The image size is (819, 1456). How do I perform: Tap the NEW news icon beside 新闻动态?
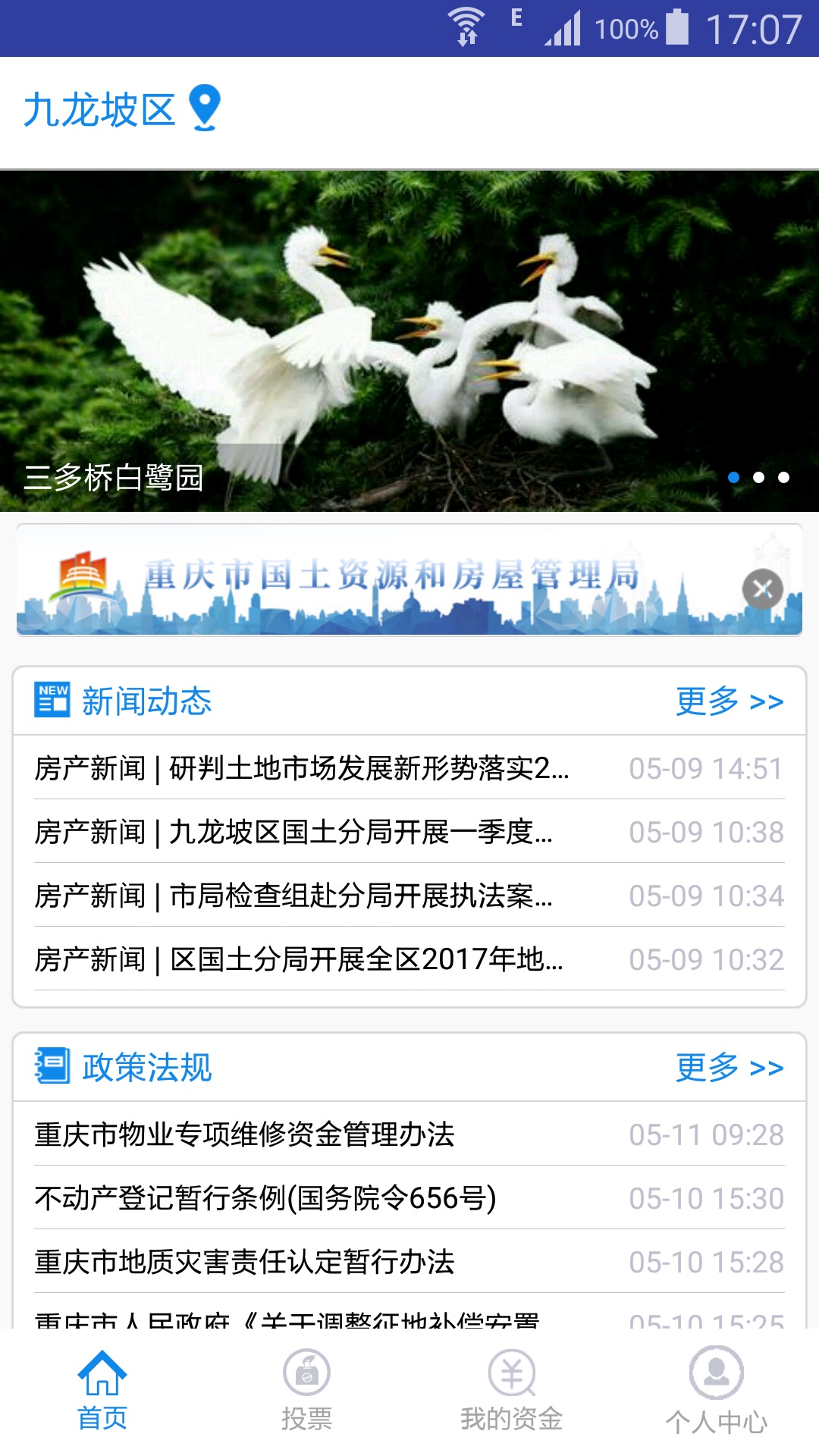pos(51,700)
